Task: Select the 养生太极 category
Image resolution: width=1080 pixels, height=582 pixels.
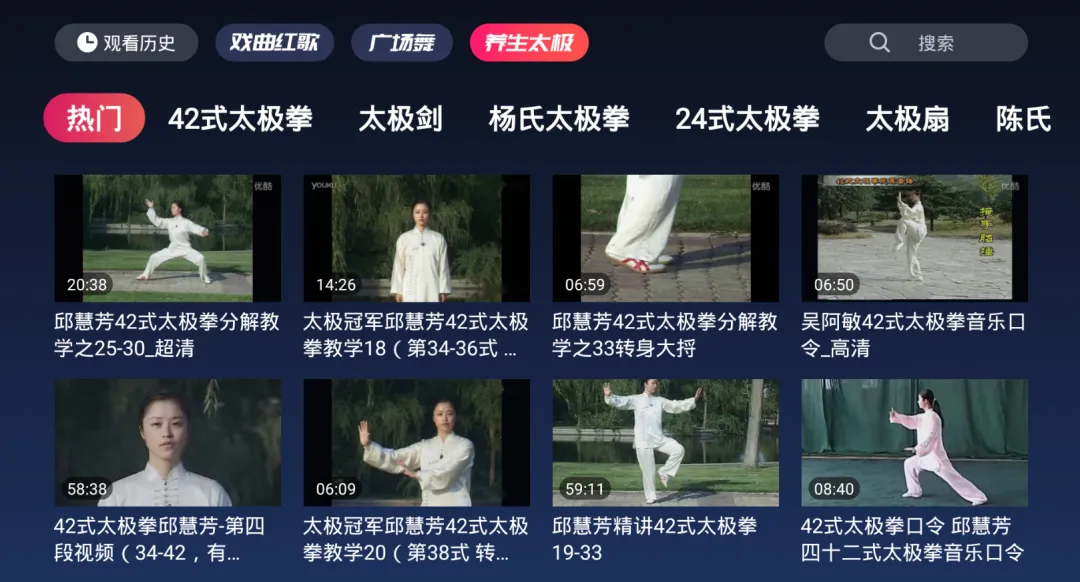Action: tap(529, 43)
